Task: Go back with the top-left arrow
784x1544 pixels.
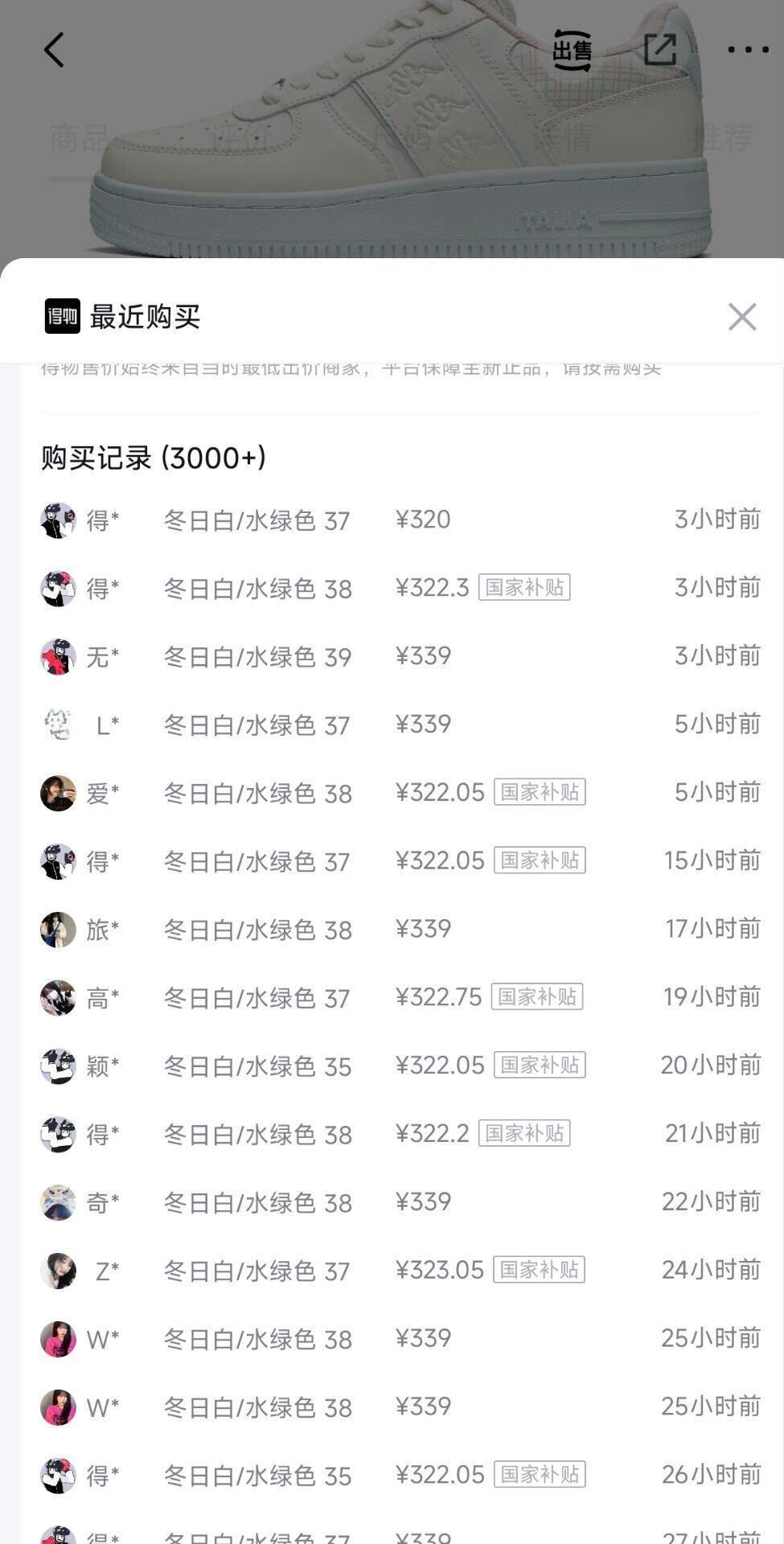Action: 54,50
